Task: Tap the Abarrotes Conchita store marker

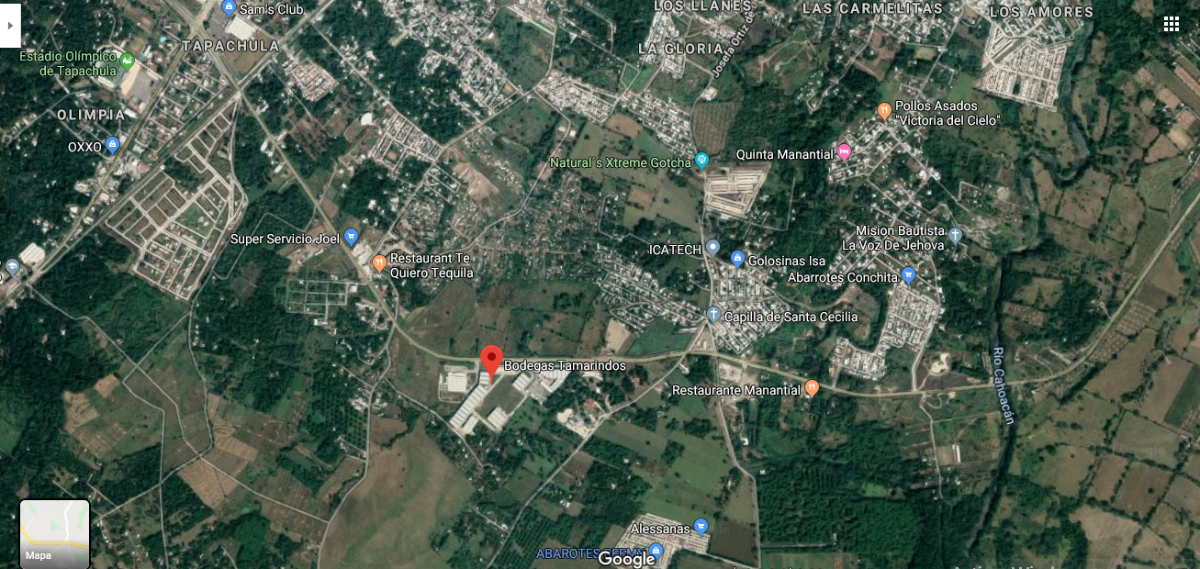Action: click(908, 276)
